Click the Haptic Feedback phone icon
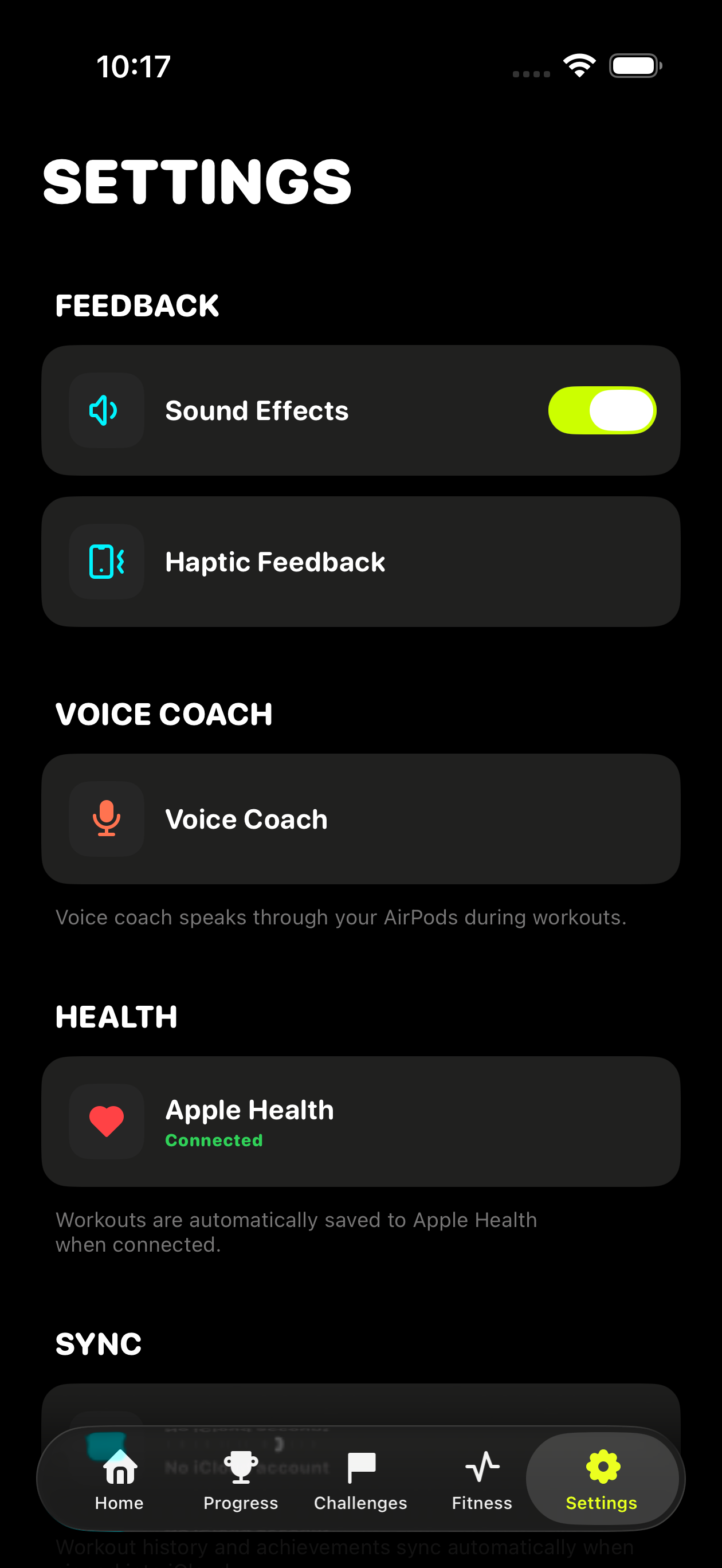The image size is (722, 1568). [x=105, y=561]
